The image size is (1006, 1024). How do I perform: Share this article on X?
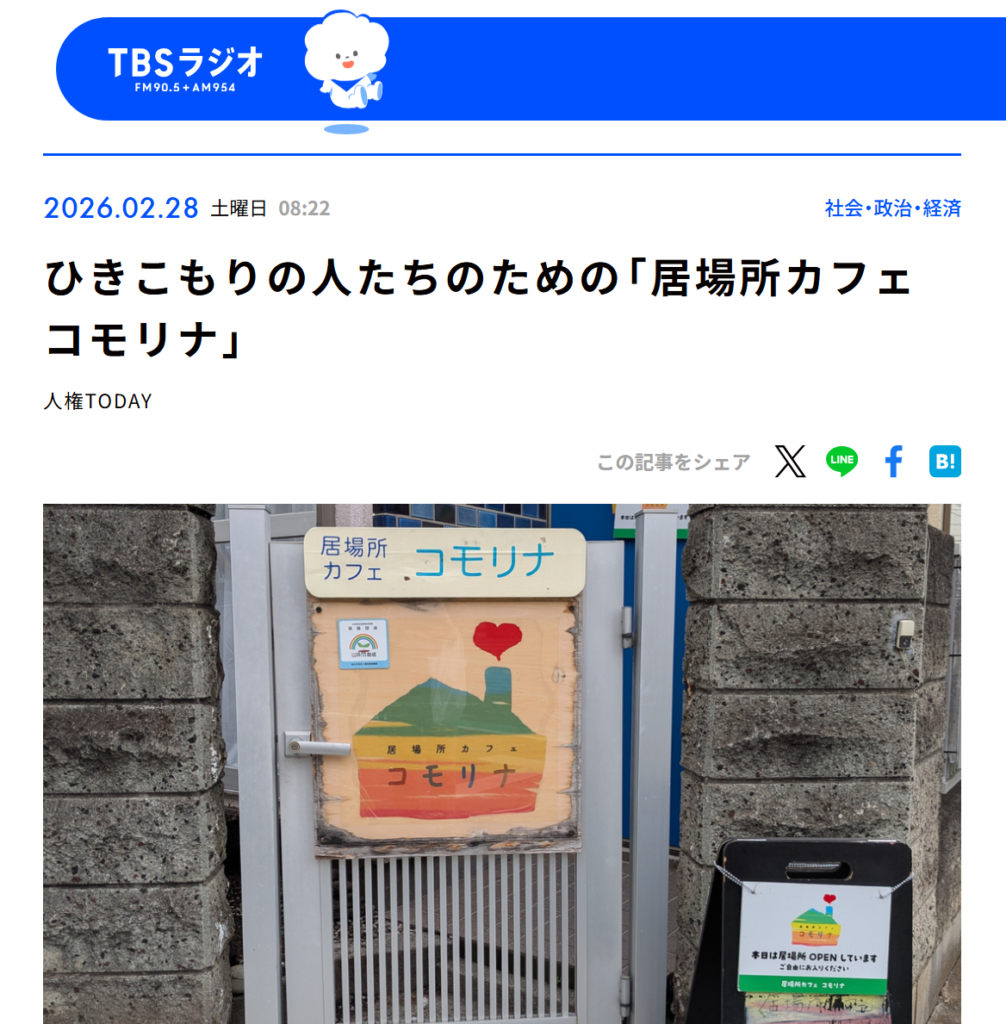(790, 461)
